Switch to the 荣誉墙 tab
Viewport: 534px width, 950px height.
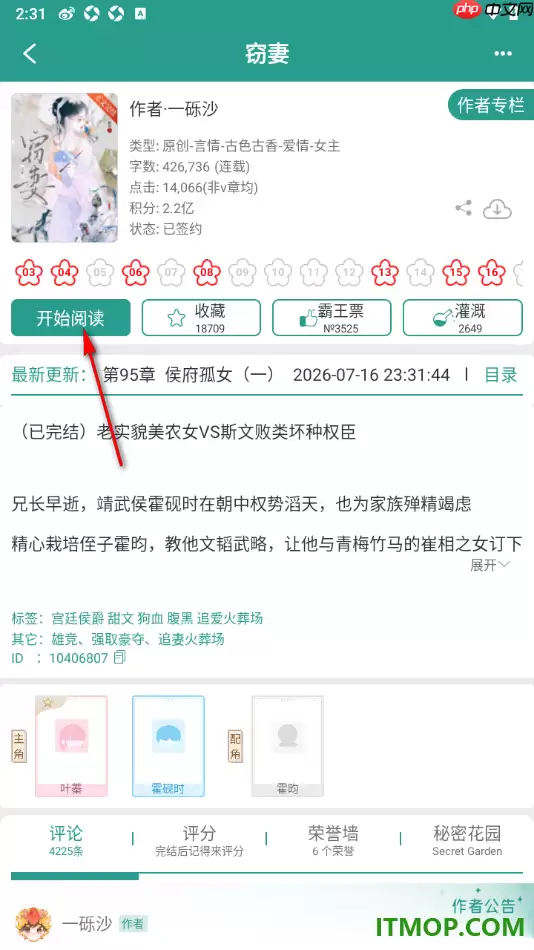pos(333,840)
